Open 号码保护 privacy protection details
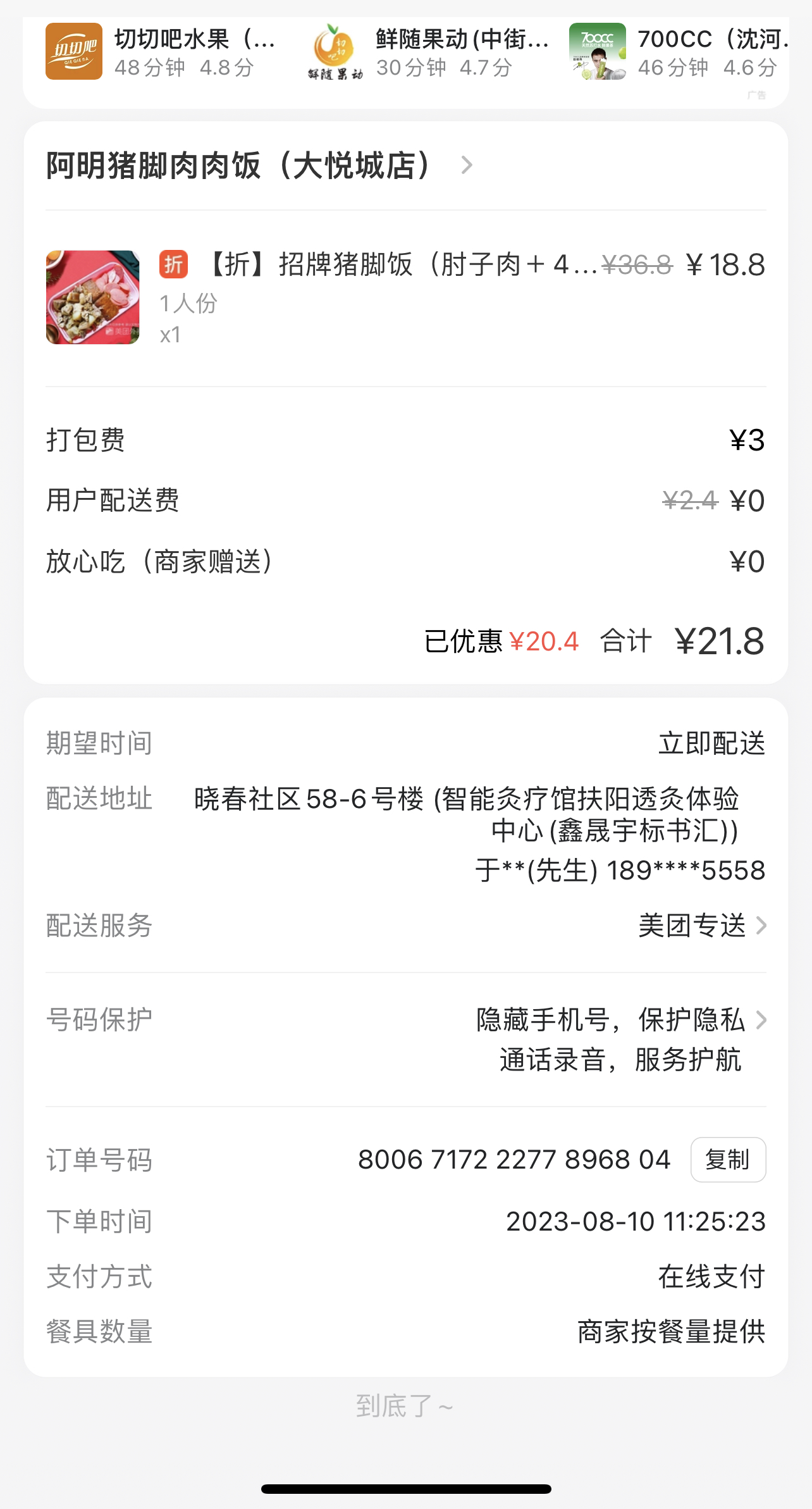Image resolution: width=812 pixels, height=1509 pixels. (x=620, y=1038)
